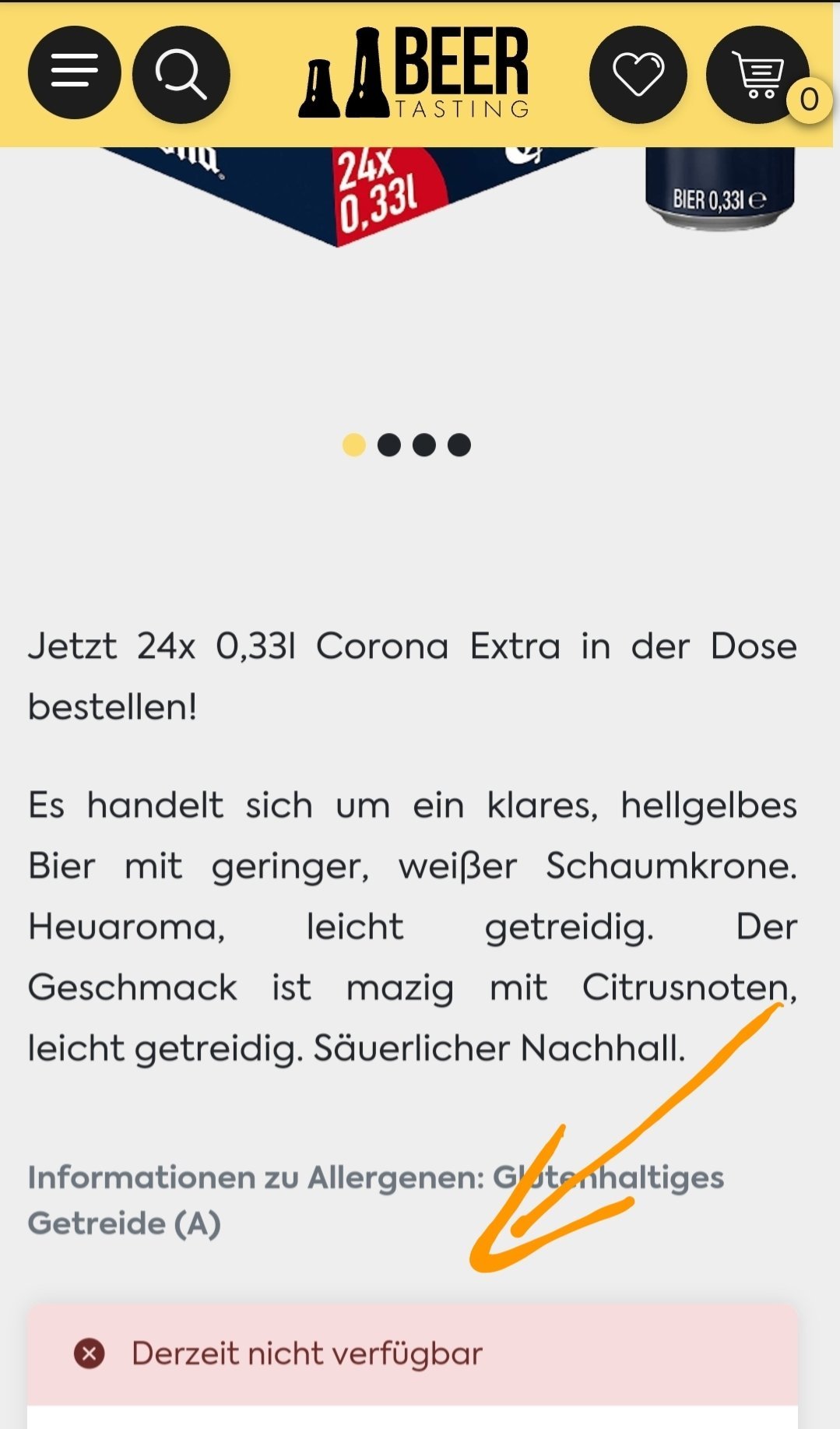
Task: Open the search magnifier
Action: click(181, 74)
